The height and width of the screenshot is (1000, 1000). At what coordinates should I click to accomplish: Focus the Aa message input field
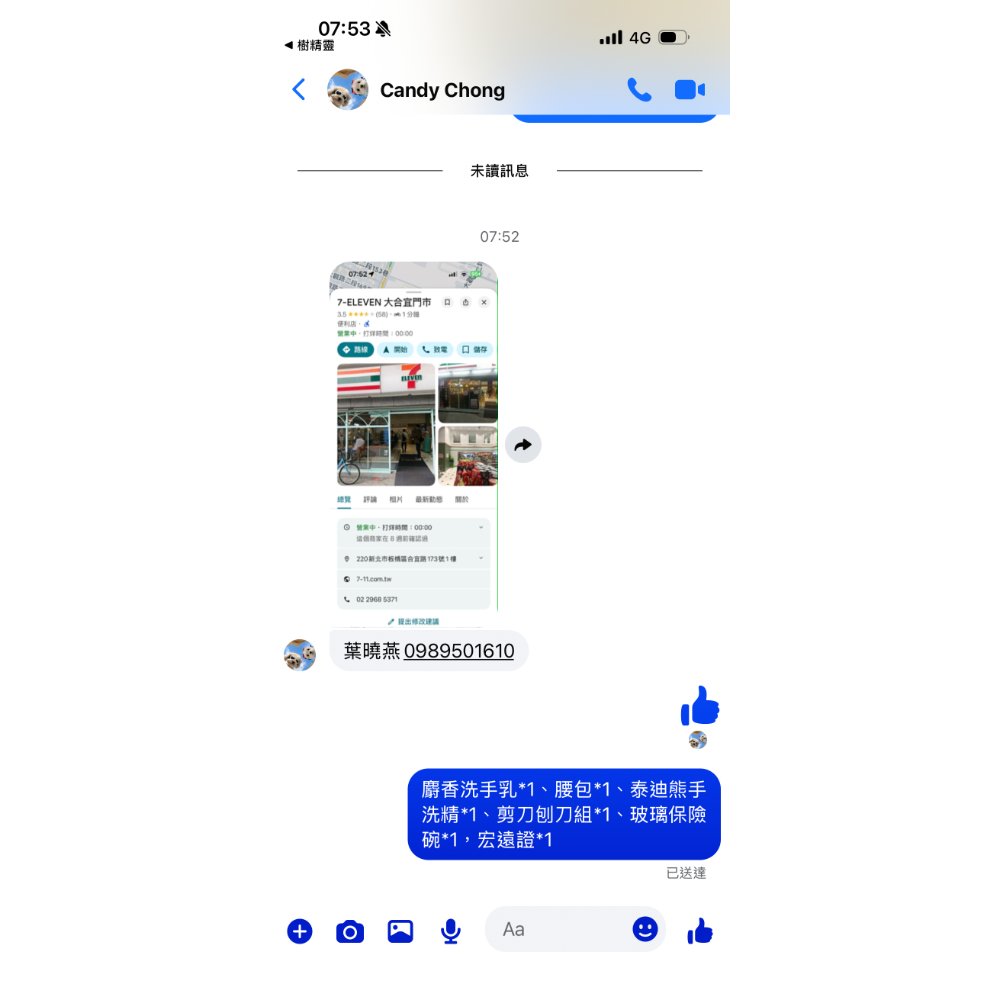560,930
